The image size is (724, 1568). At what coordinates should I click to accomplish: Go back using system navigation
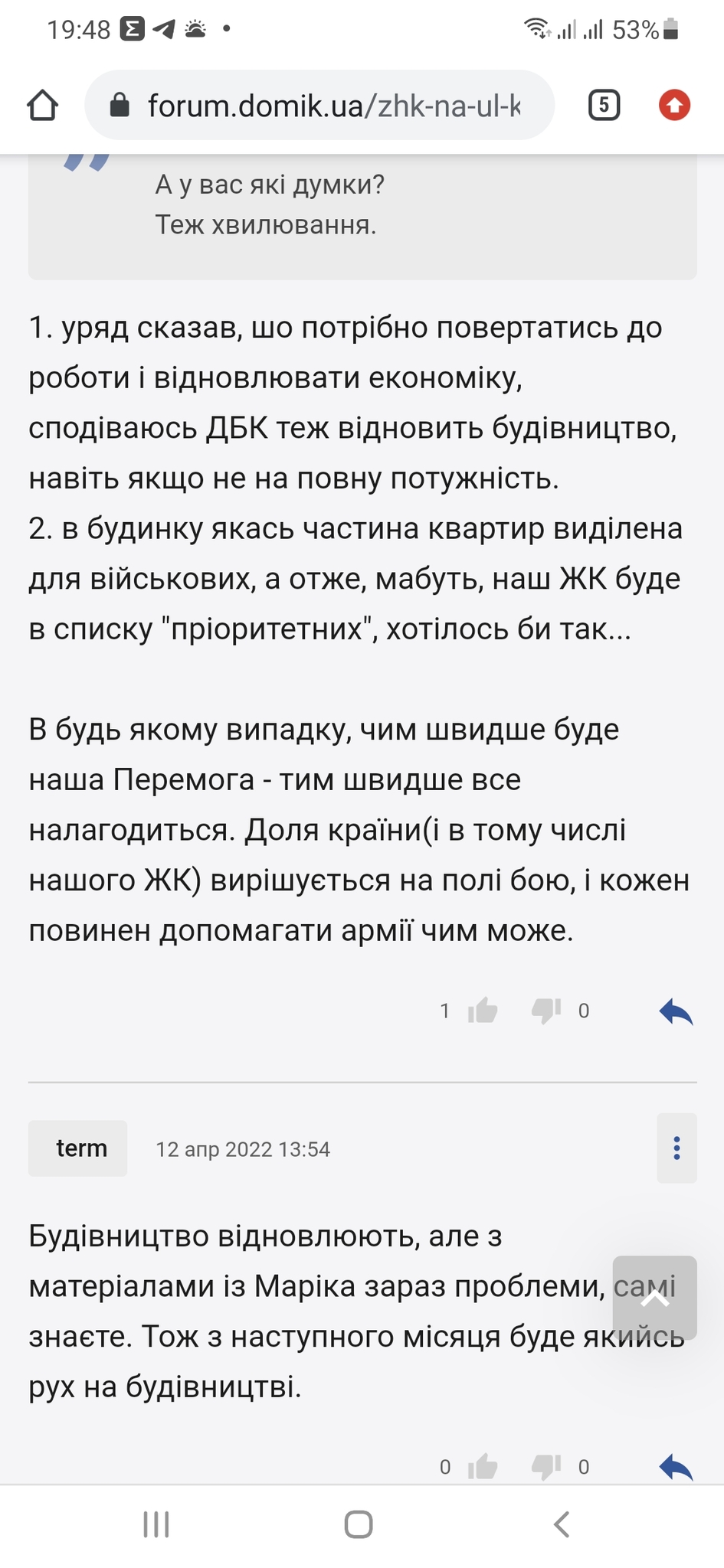[562, 1524]
